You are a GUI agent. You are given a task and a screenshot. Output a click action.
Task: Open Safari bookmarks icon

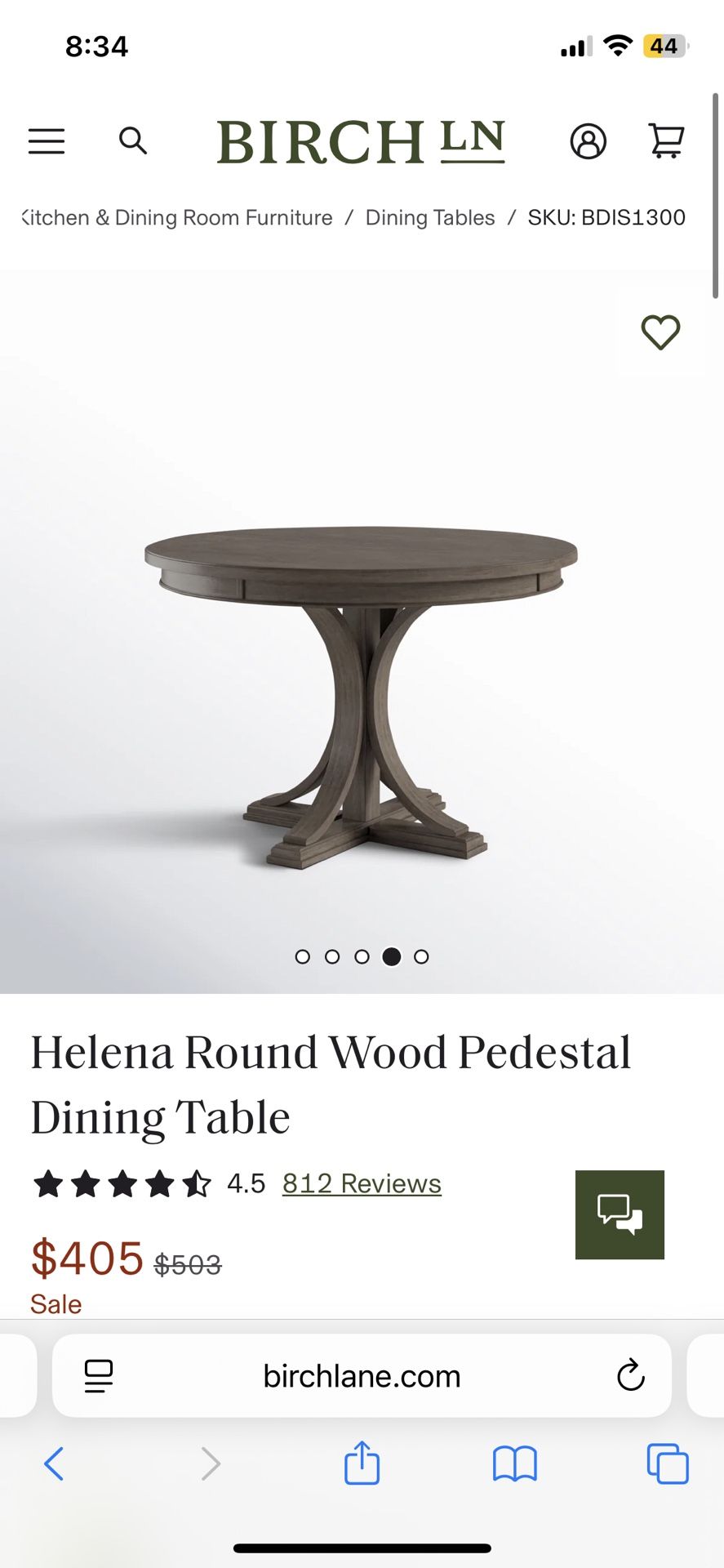tap(514, 1464)
